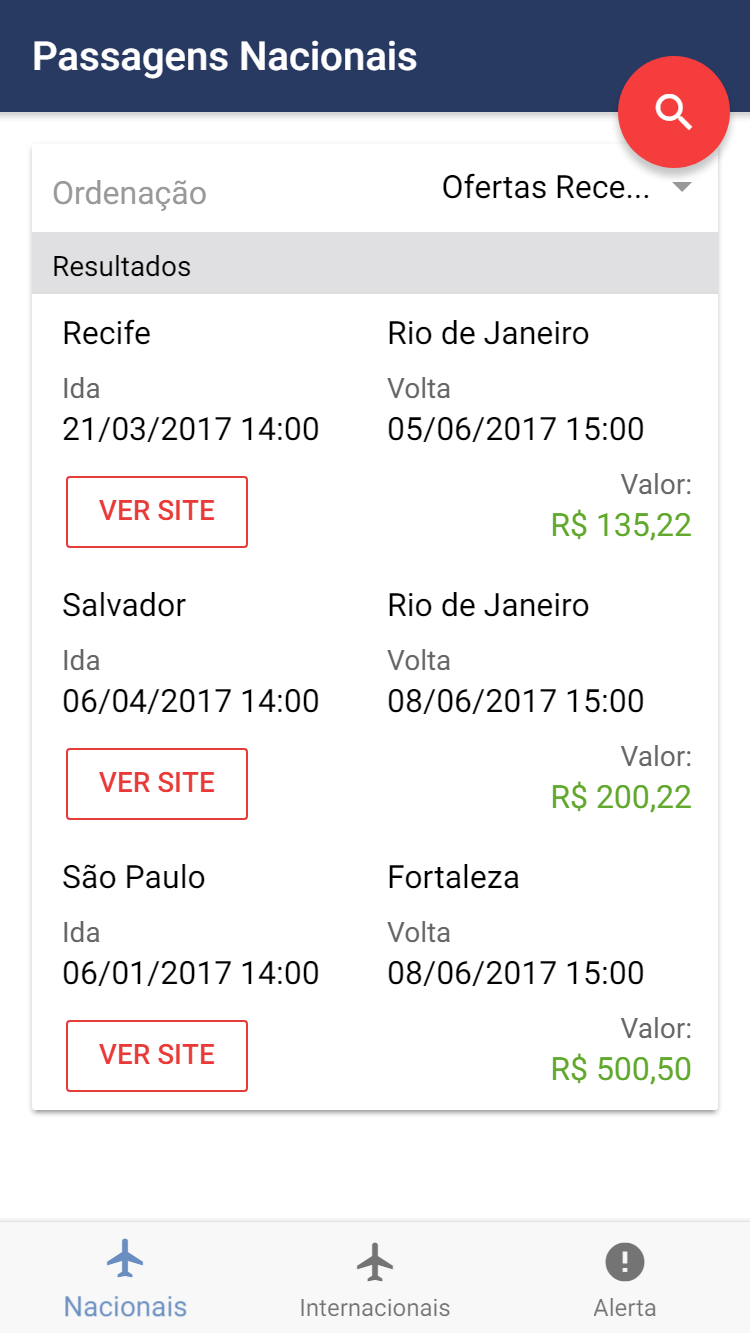Open Ver Site for São Paulo flight
750x1333 pixels.
pyautogui.click(x=157, y=1056)
